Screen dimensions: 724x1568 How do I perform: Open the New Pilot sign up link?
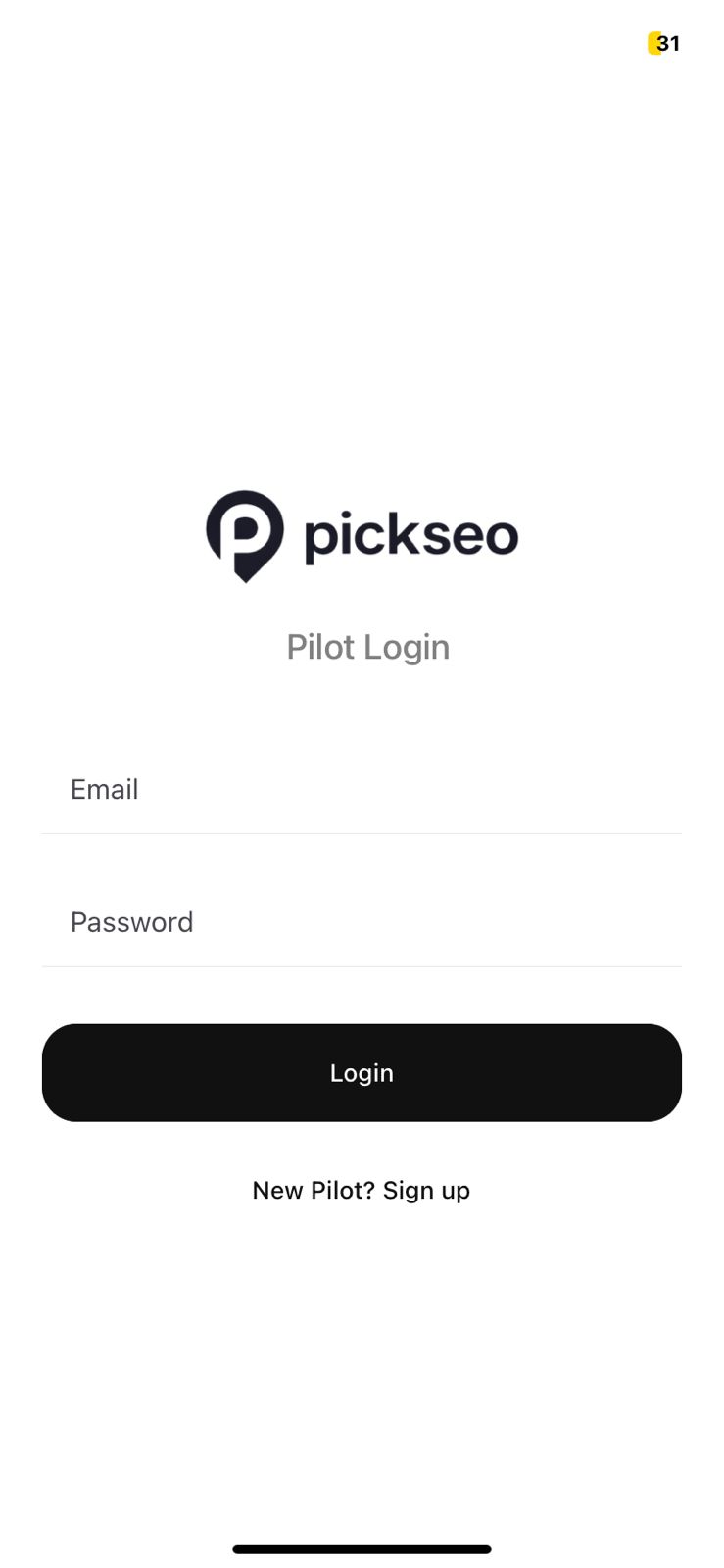pos(362,1190)
